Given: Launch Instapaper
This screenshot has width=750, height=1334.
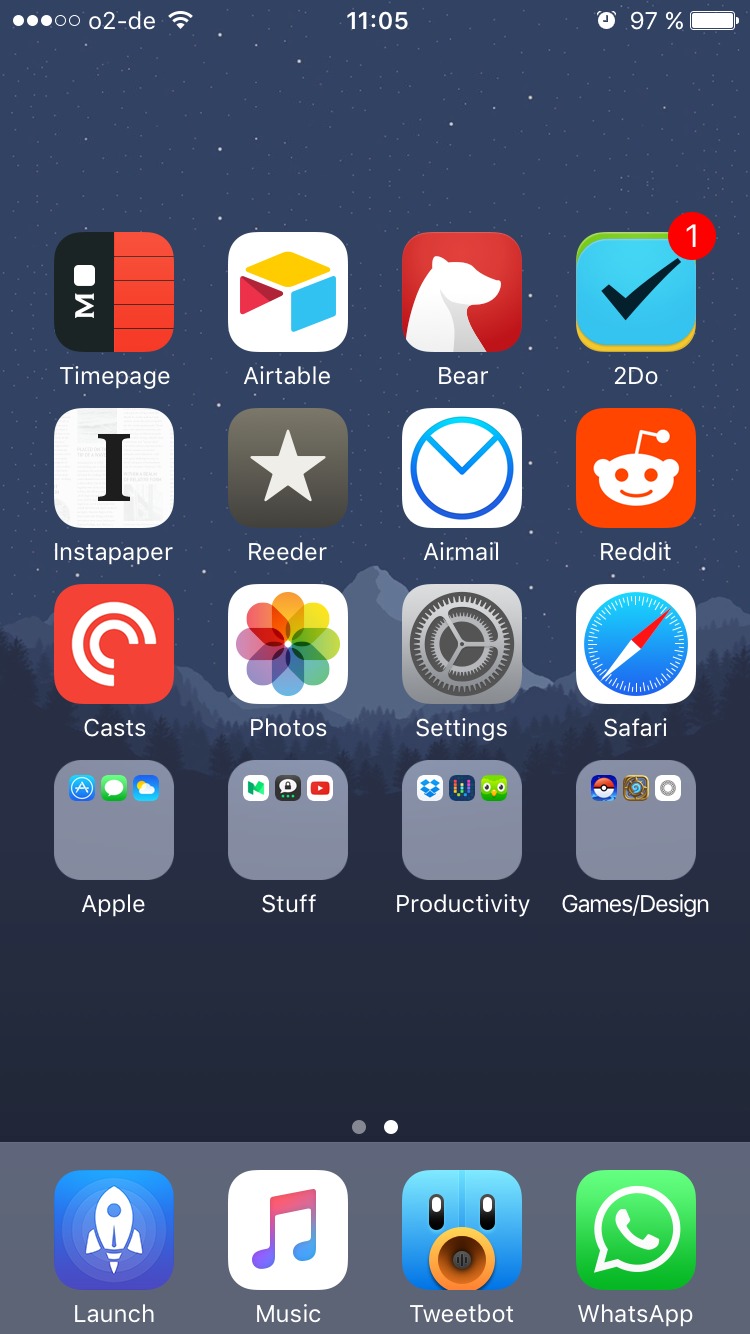Looking at the screenshot, I should (114, 468).
